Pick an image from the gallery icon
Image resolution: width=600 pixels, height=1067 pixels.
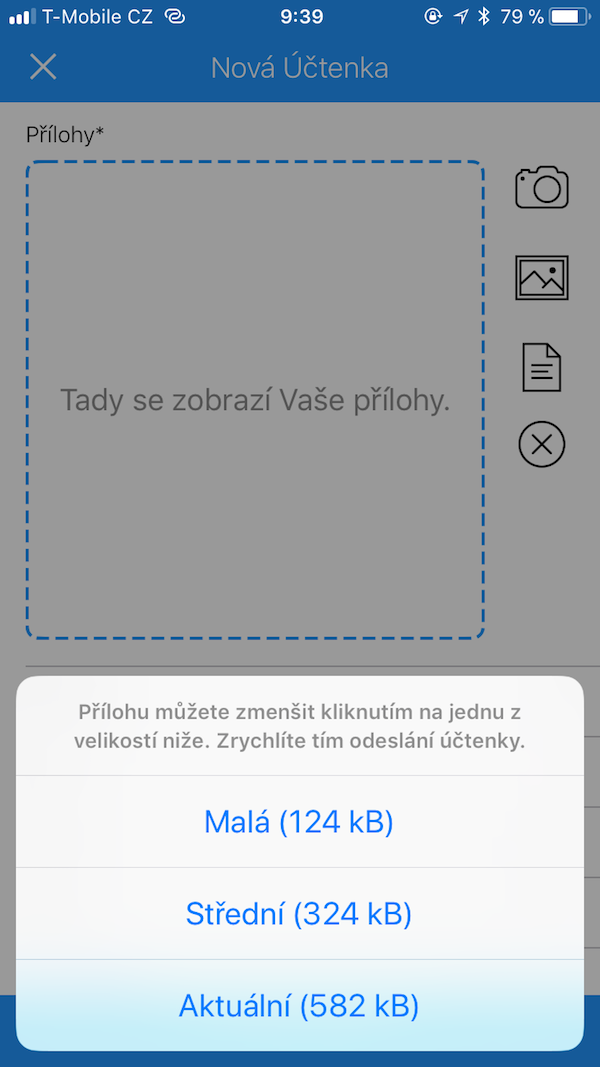click(x=542, y=278)
